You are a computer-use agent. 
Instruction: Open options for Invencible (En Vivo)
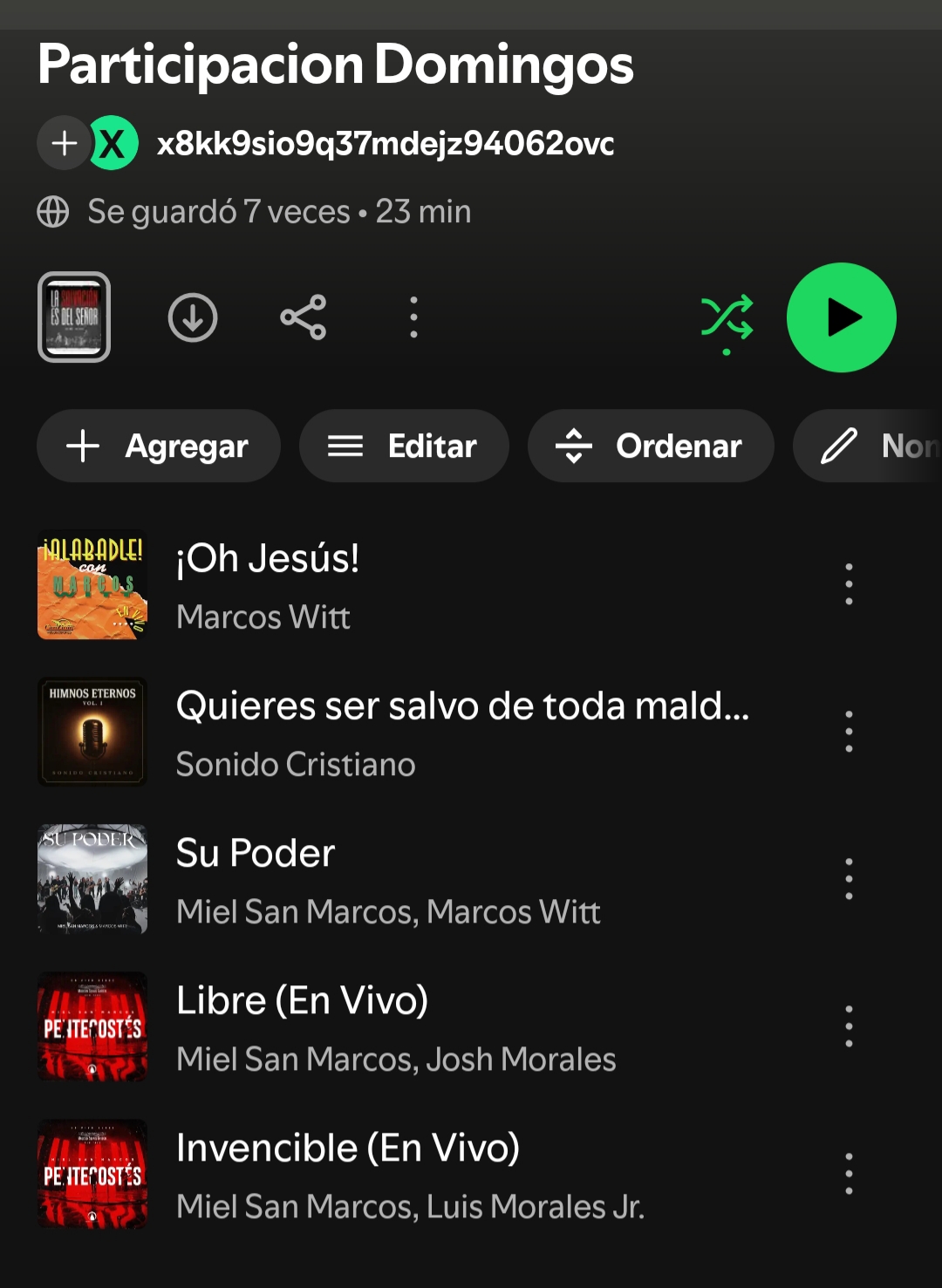(x=849, y=1174)
